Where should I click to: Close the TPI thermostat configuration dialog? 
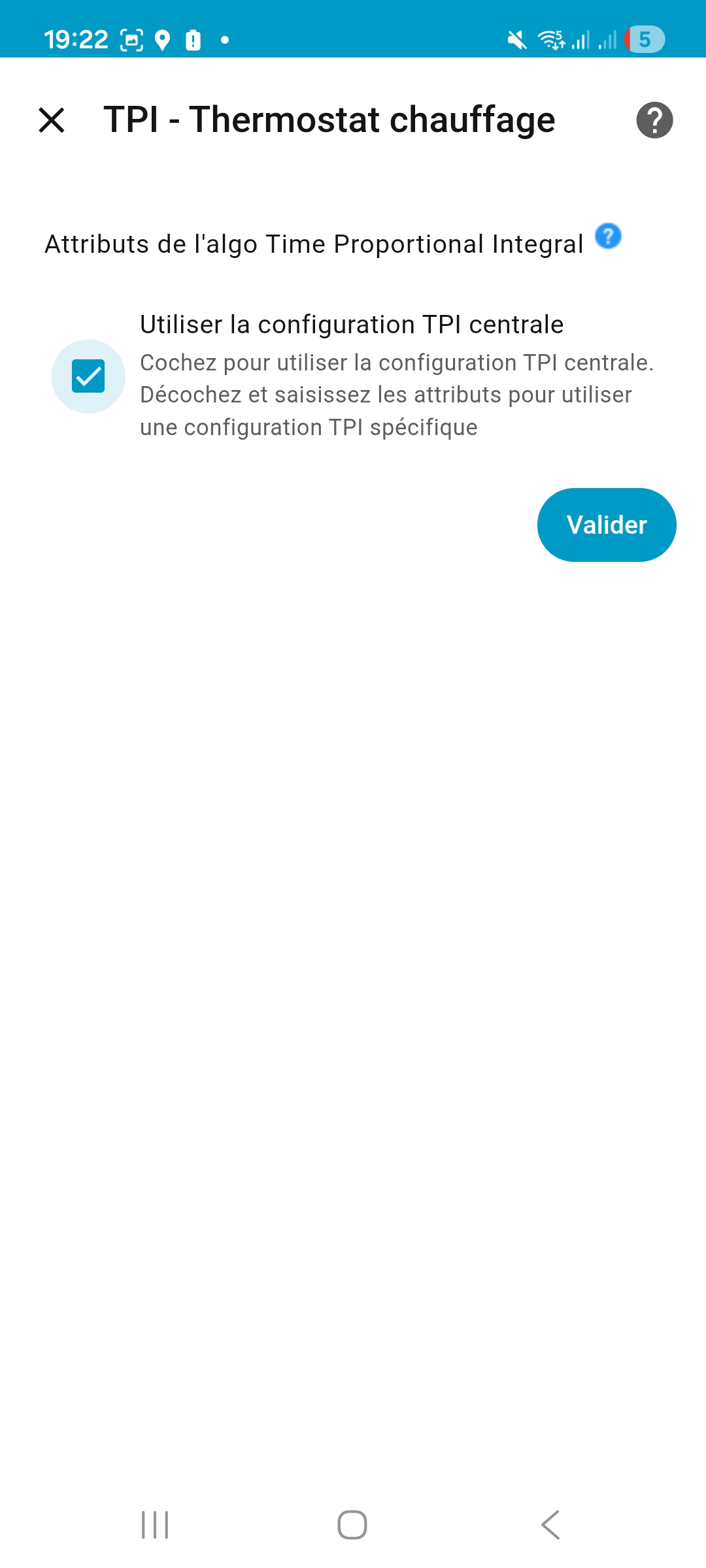pos(52,120)
